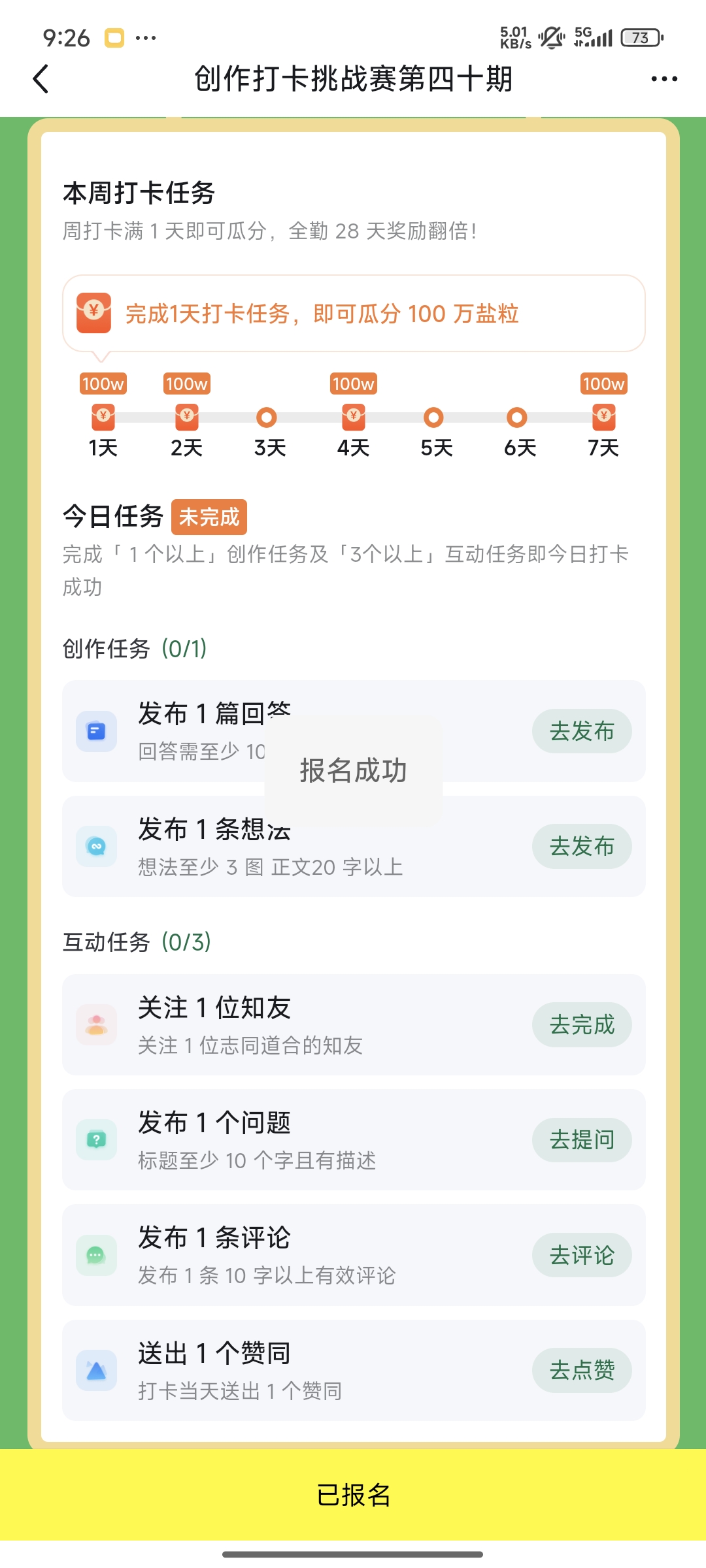This screenshot has height=1568, width=706.
Task: Tap 去发布 for 发布 1 篇回答
Action: [581, 731]
